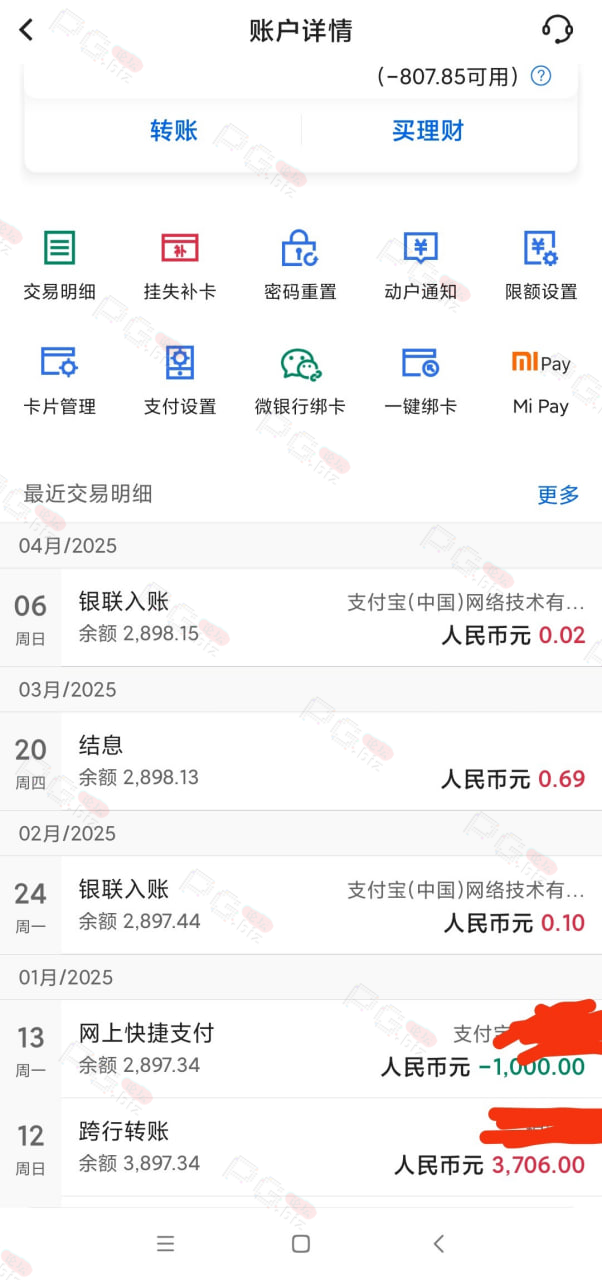The height and width of the screenshot is (1280, 602).
Task: Open 支付设置 payment settings
Action: (180, 380)
